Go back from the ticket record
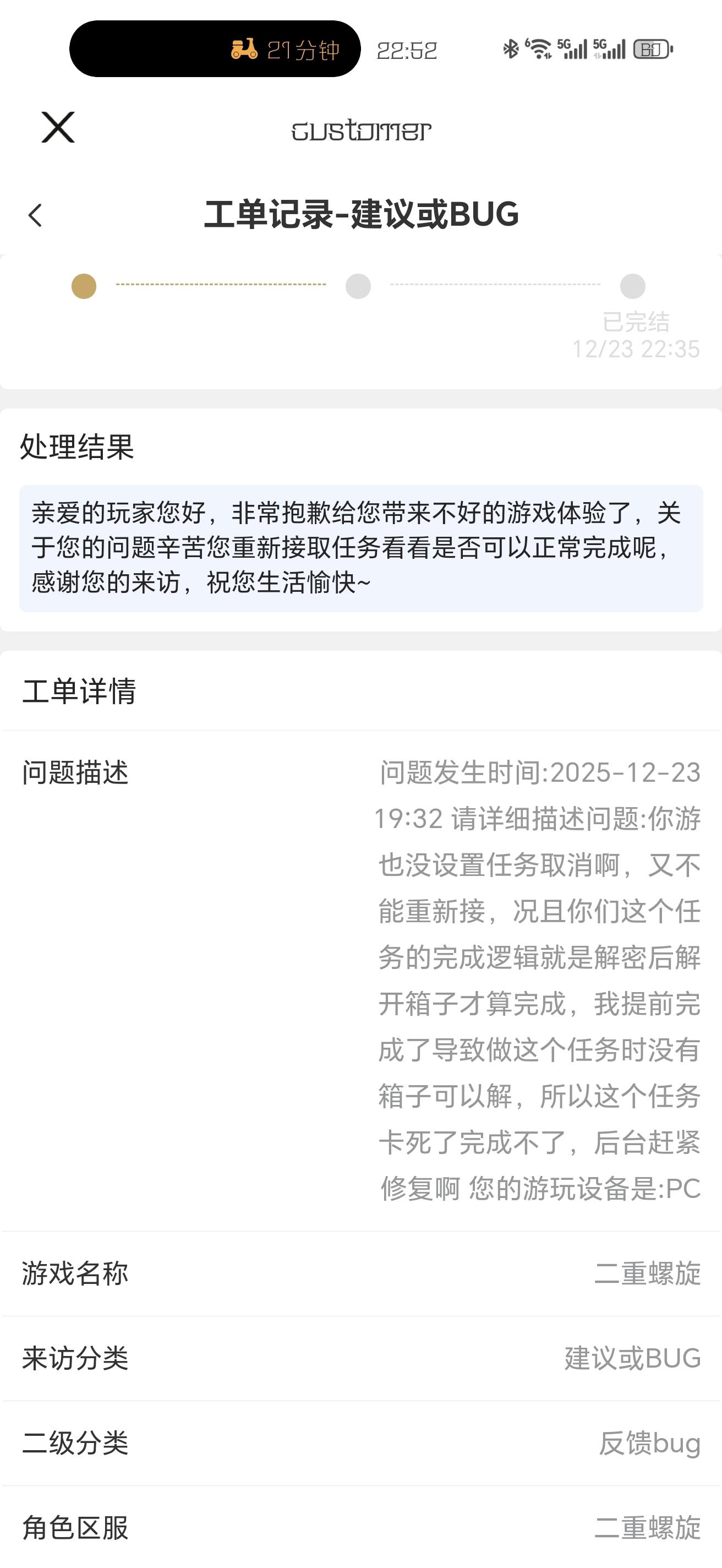722x1568 pixels. (x=35, y=215)
